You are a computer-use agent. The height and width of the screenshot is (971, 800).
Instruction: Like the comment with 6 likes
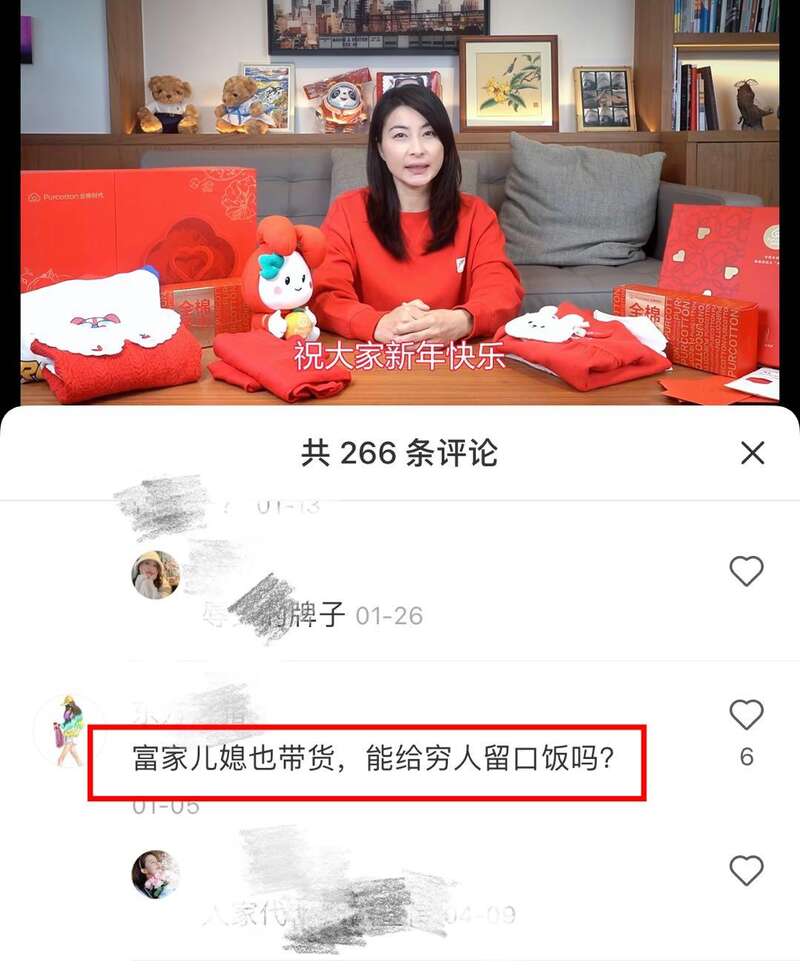pos(746,714)
